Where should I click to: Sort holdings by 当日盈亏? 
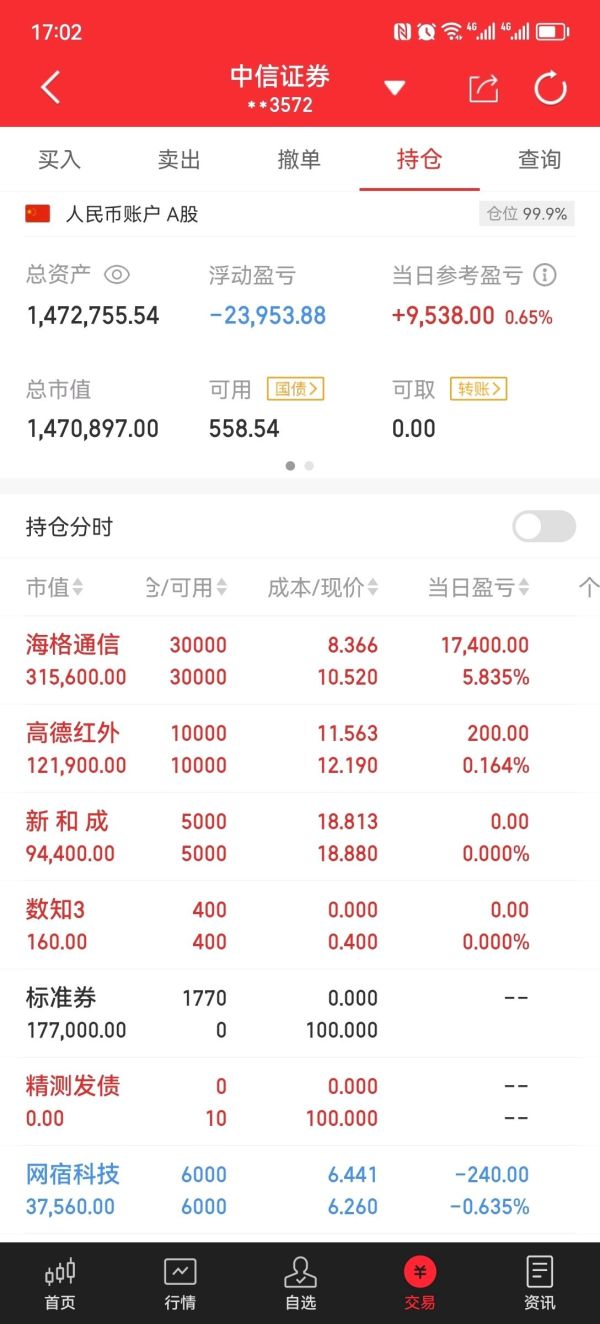479,588
